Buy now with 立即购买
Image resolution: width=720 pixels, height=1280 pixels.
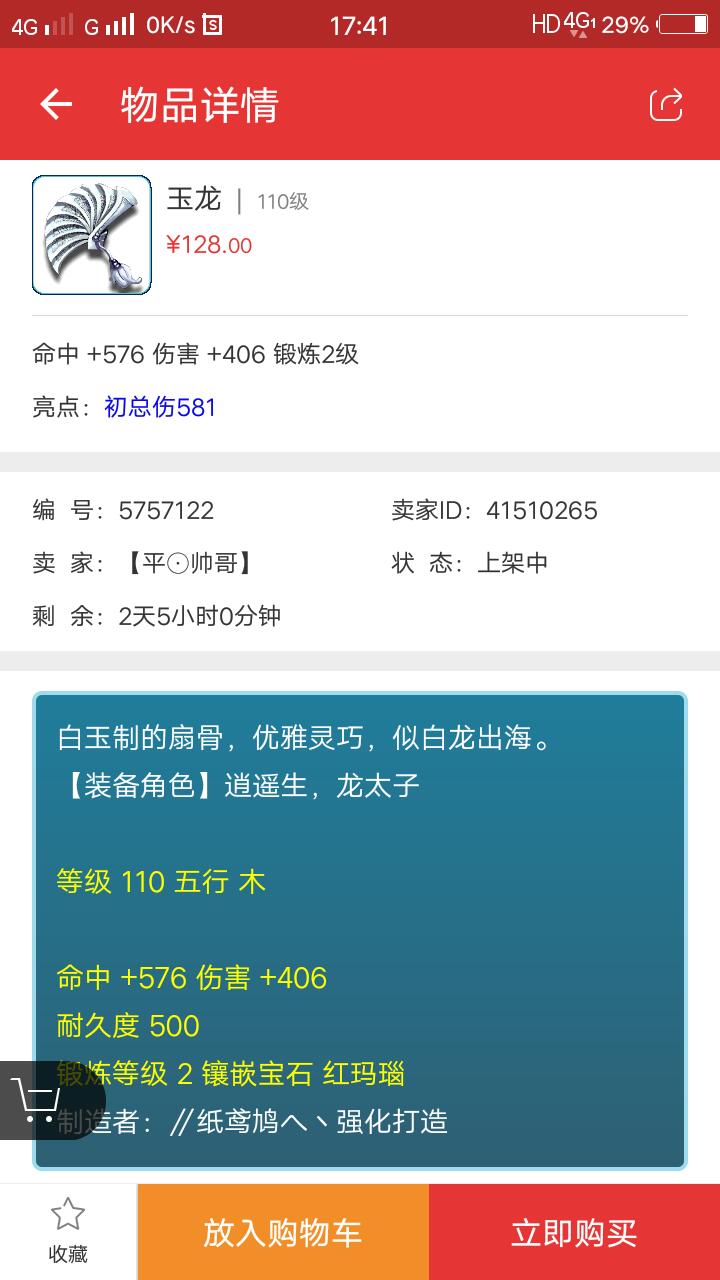[574, 1232]
